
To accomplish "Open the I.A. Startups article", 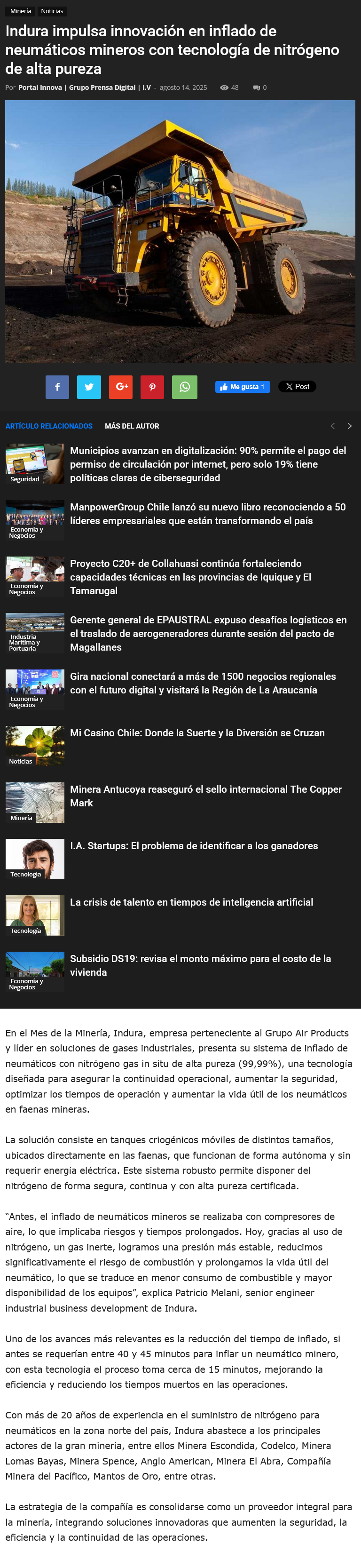I will (193, 845).
